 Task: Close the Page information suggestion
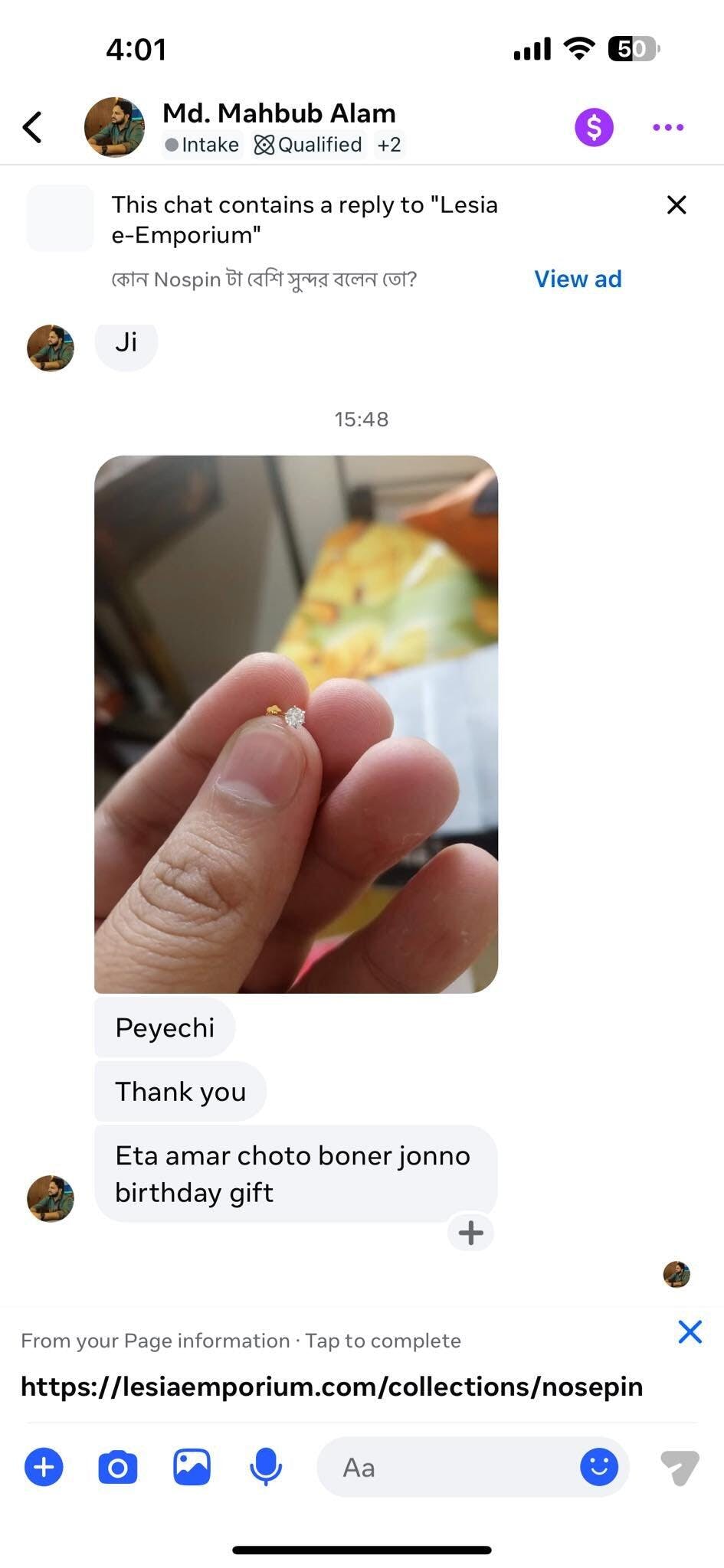click(690, 1332)
